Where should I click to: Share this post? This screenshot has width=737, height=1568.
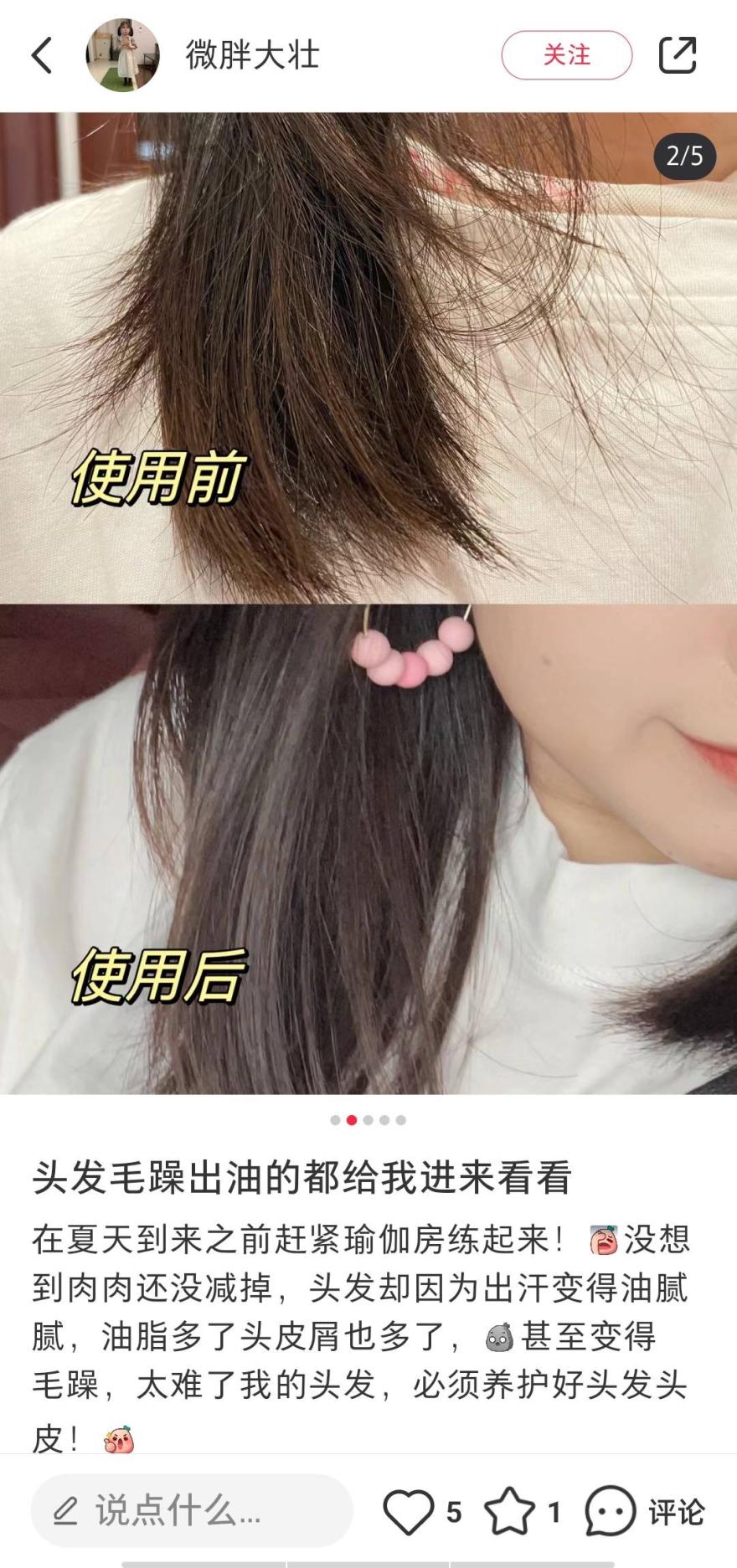[x=677, y=55]
